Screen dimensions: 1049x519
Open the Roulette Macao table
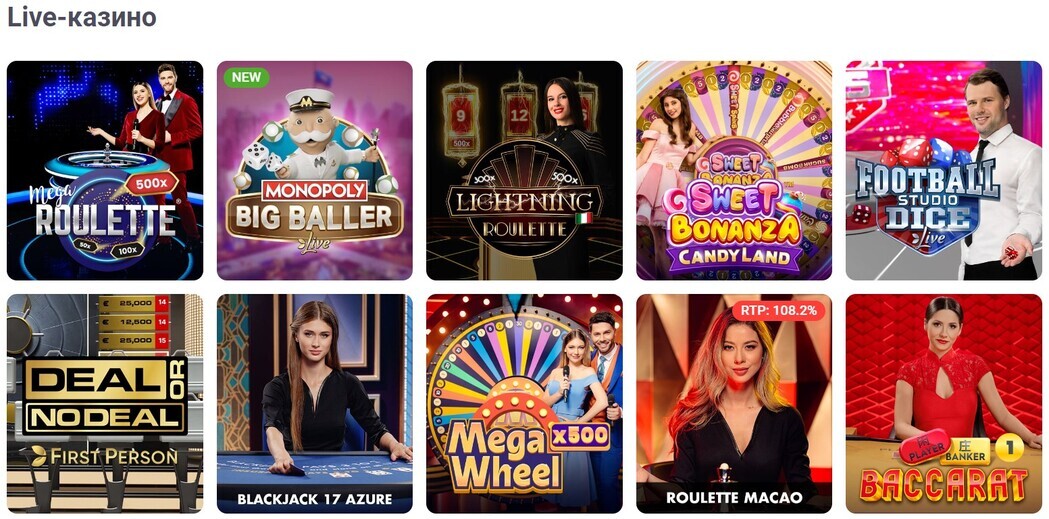click(x=734, y=403)
